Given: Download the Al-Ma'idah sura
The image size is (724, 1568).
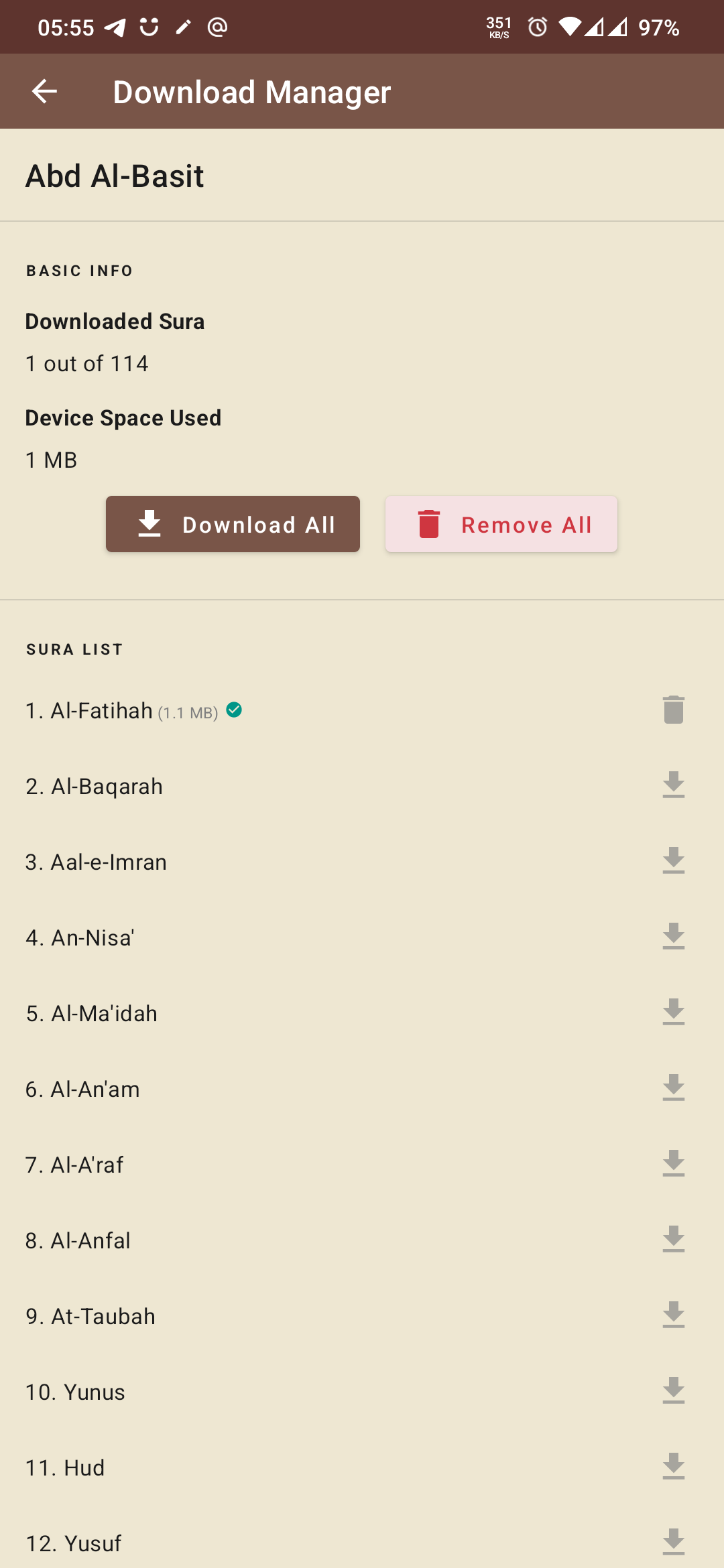Looking at the screenshot, I should (x=673, y=1012).
